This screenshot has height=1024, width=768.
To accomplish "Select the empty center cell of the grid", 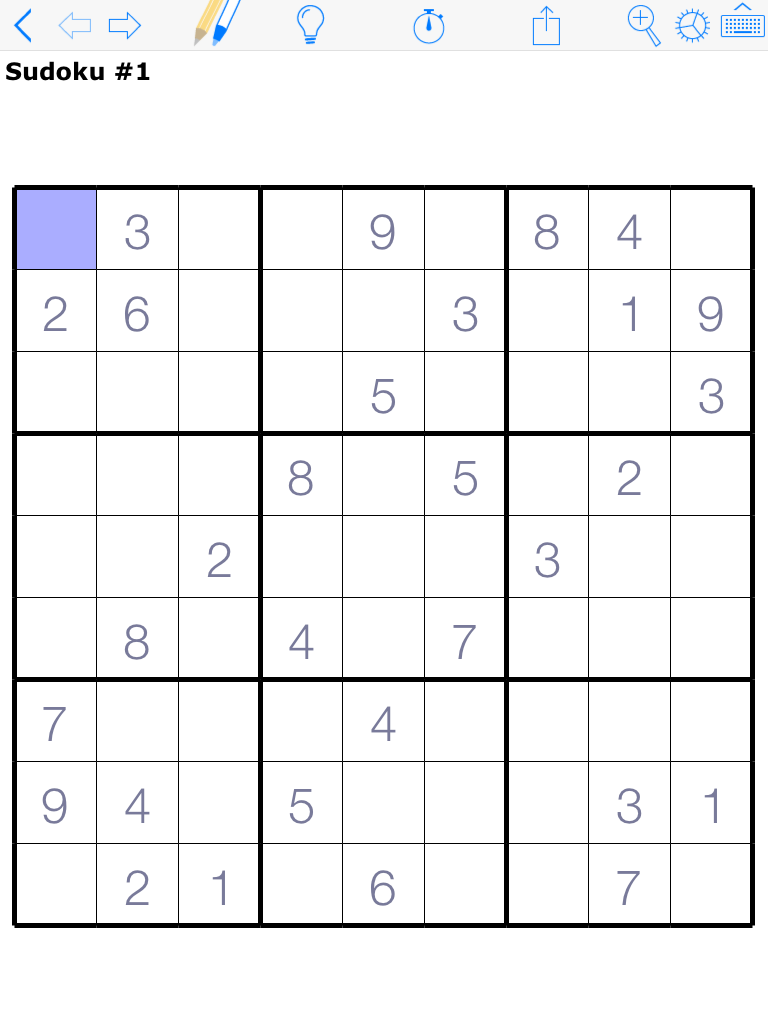I will tap(383, 557).
